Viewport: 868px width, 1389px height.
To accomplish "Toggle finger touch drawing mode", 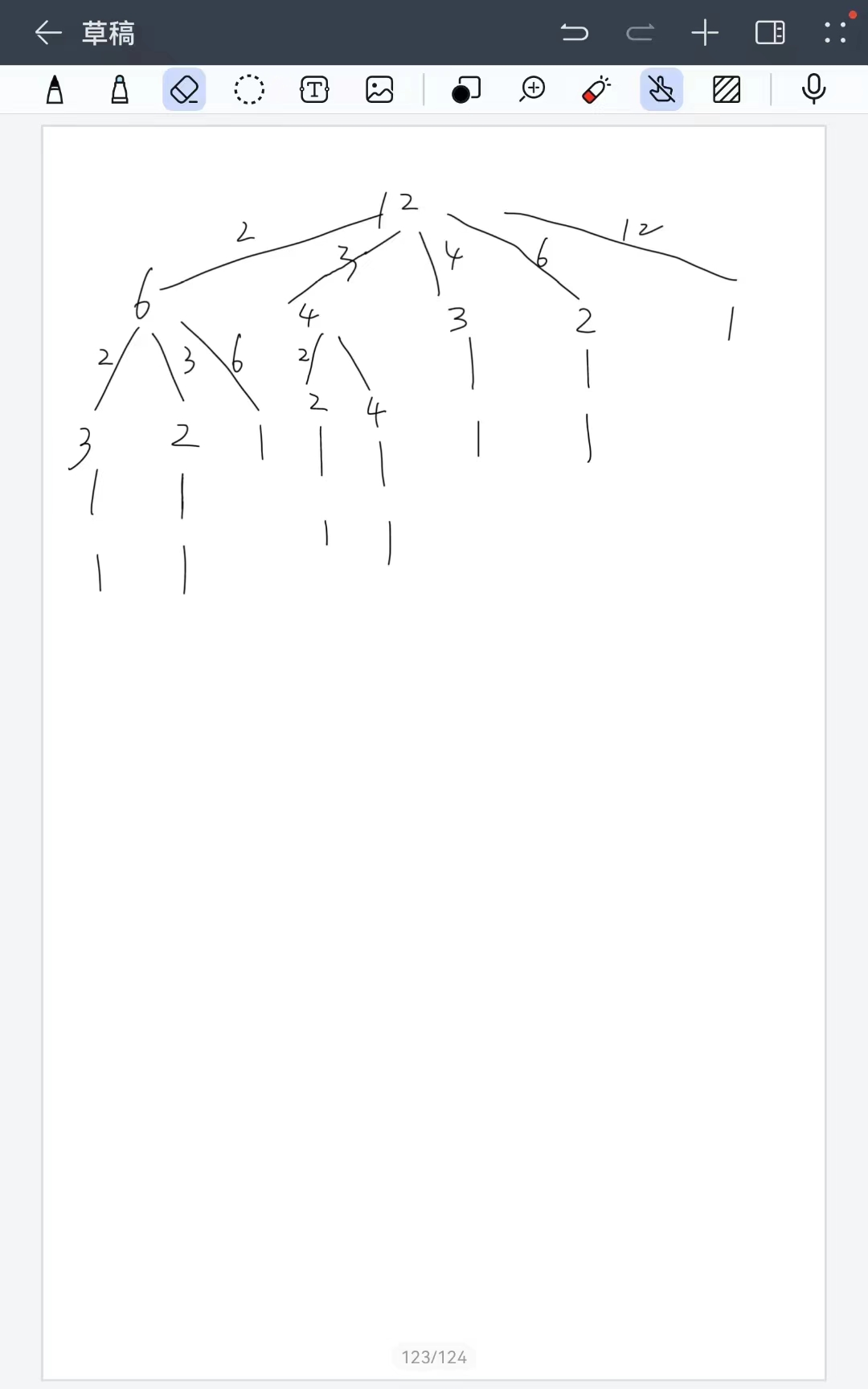I will (x=661, y=89).
